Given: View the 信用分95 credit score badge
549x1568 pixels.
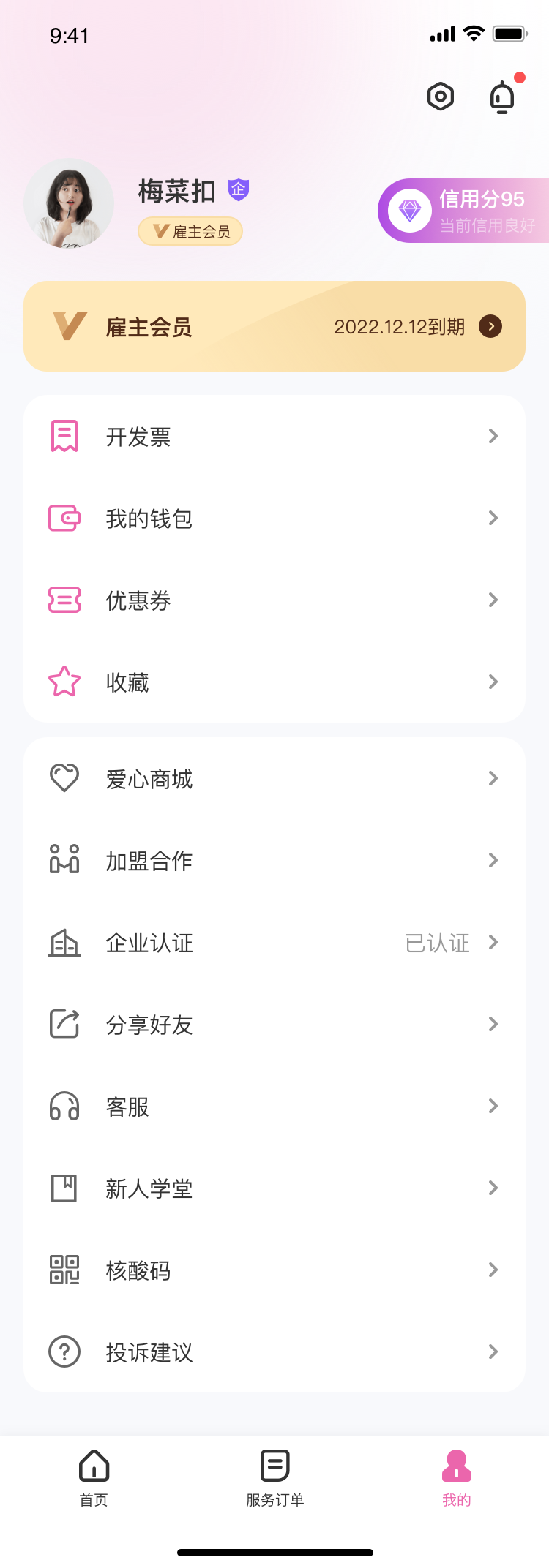Looking at the screenshot, I should 464,211.
